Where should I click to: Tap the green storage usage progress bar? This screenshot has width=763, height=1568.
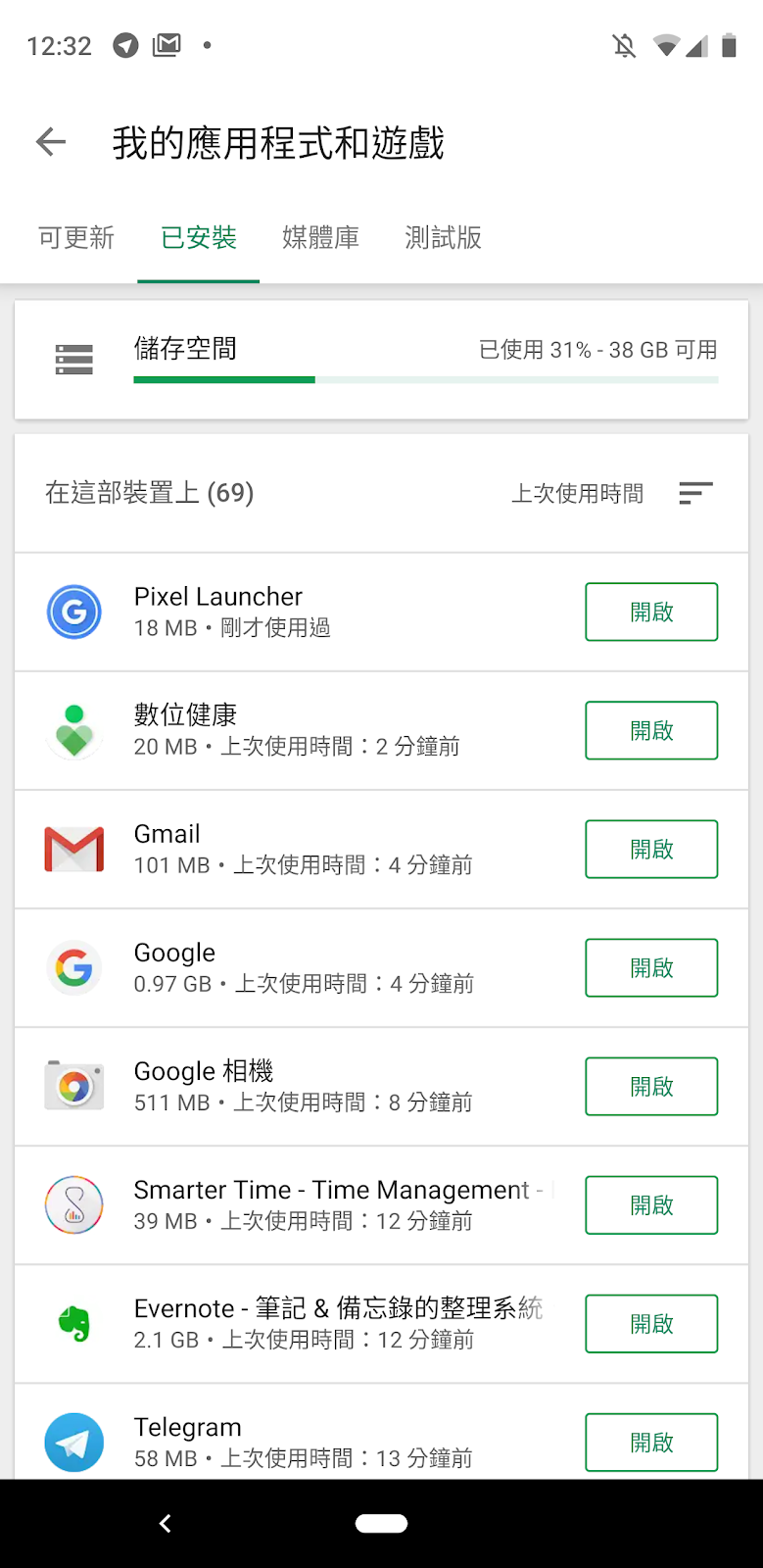coord(223,380)
